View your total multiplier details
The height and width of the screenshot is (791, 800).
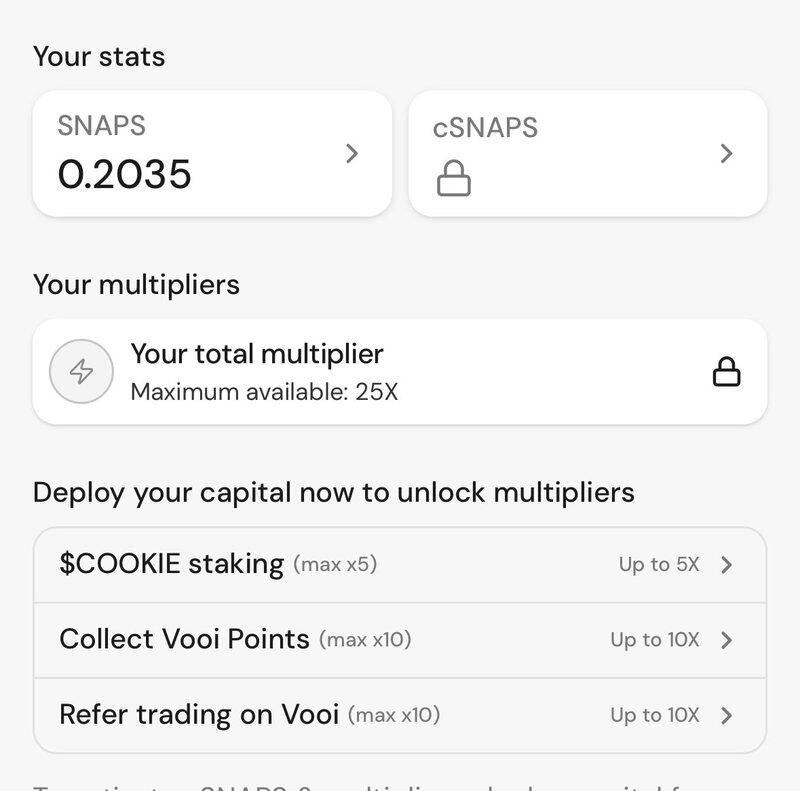[399, 372]
